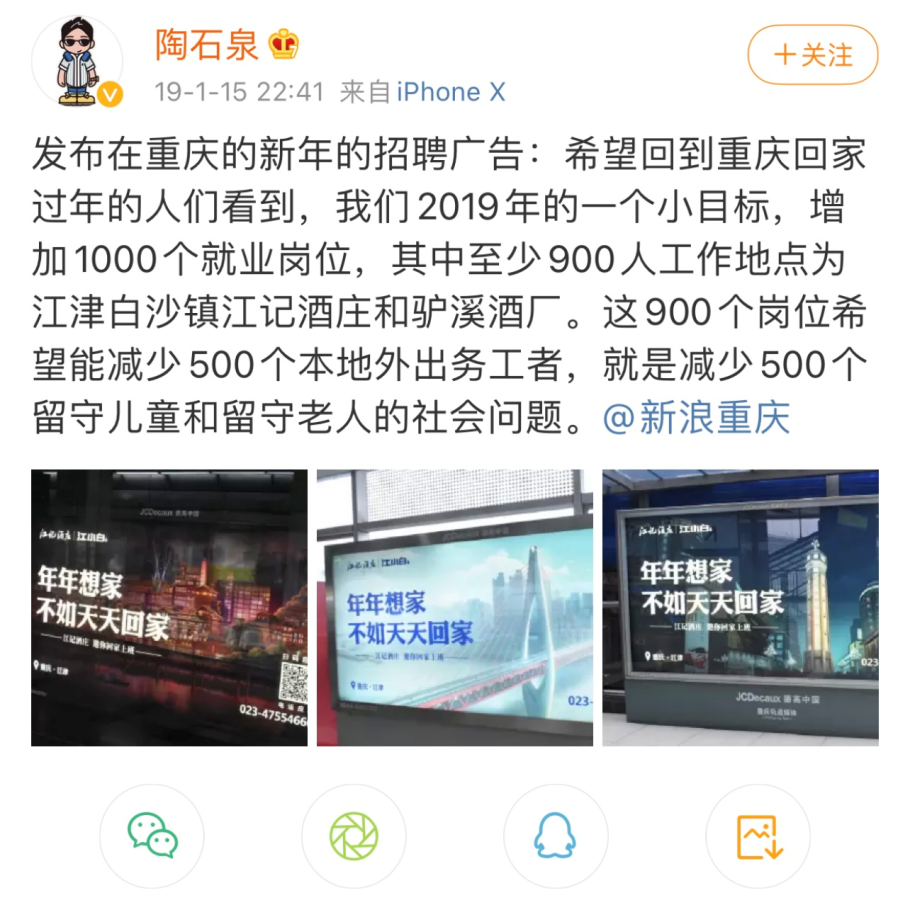Save the image with download icon
This screenshot has width=910, height=917.
[x=758, y=836]
